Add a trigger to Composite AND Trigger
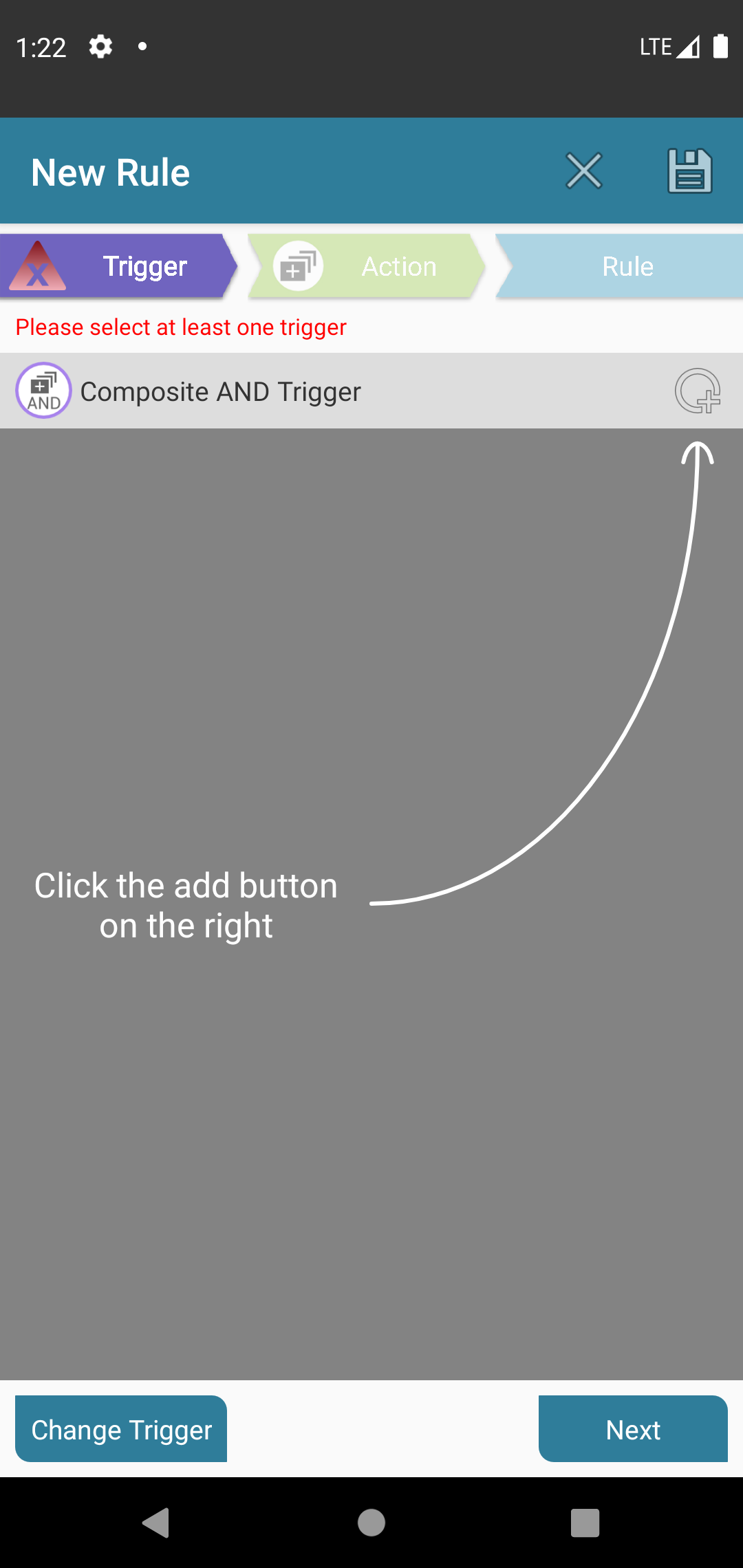 coord(698,391)
